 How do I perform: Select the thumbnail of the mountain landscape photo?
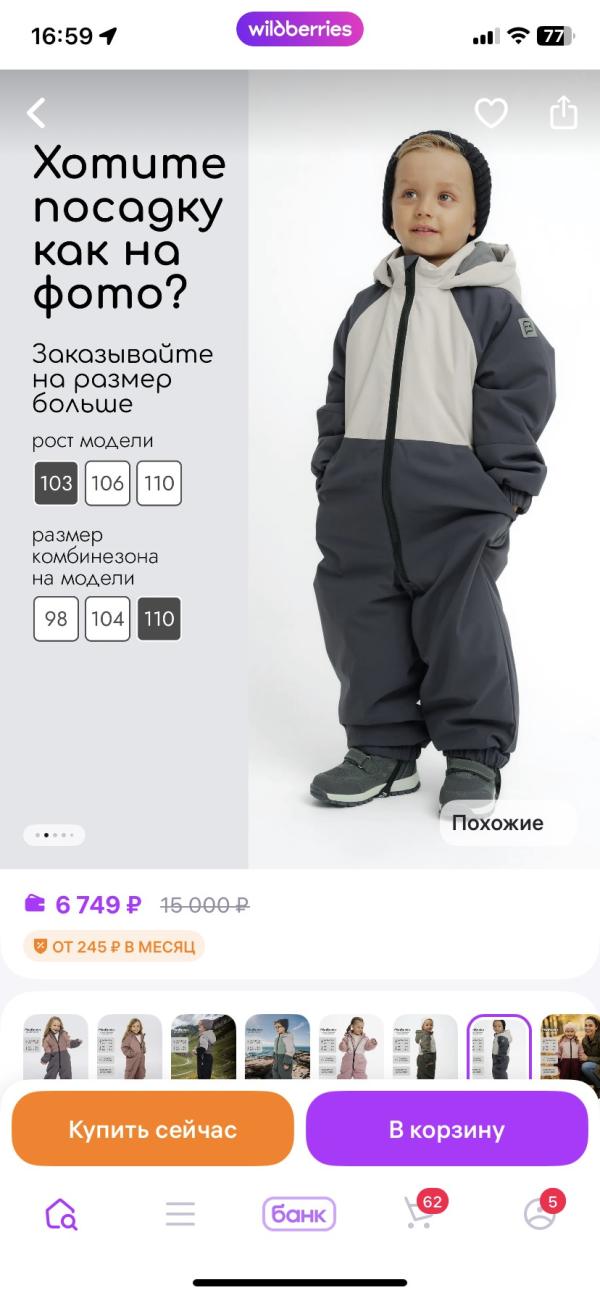(x=204, y=1047)
